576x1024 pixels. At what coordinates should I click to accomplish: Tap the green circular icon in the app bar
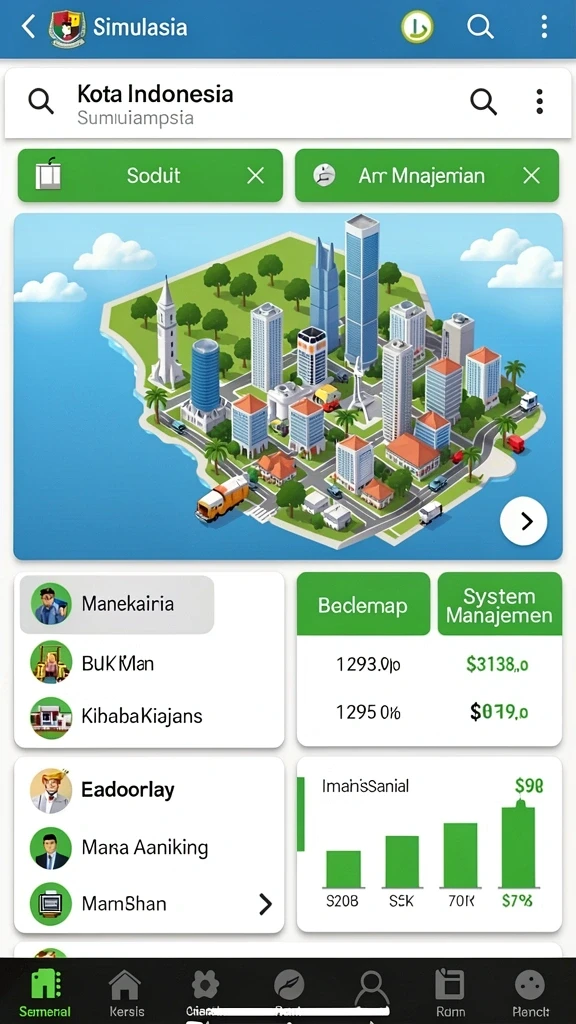pos(417,27)
